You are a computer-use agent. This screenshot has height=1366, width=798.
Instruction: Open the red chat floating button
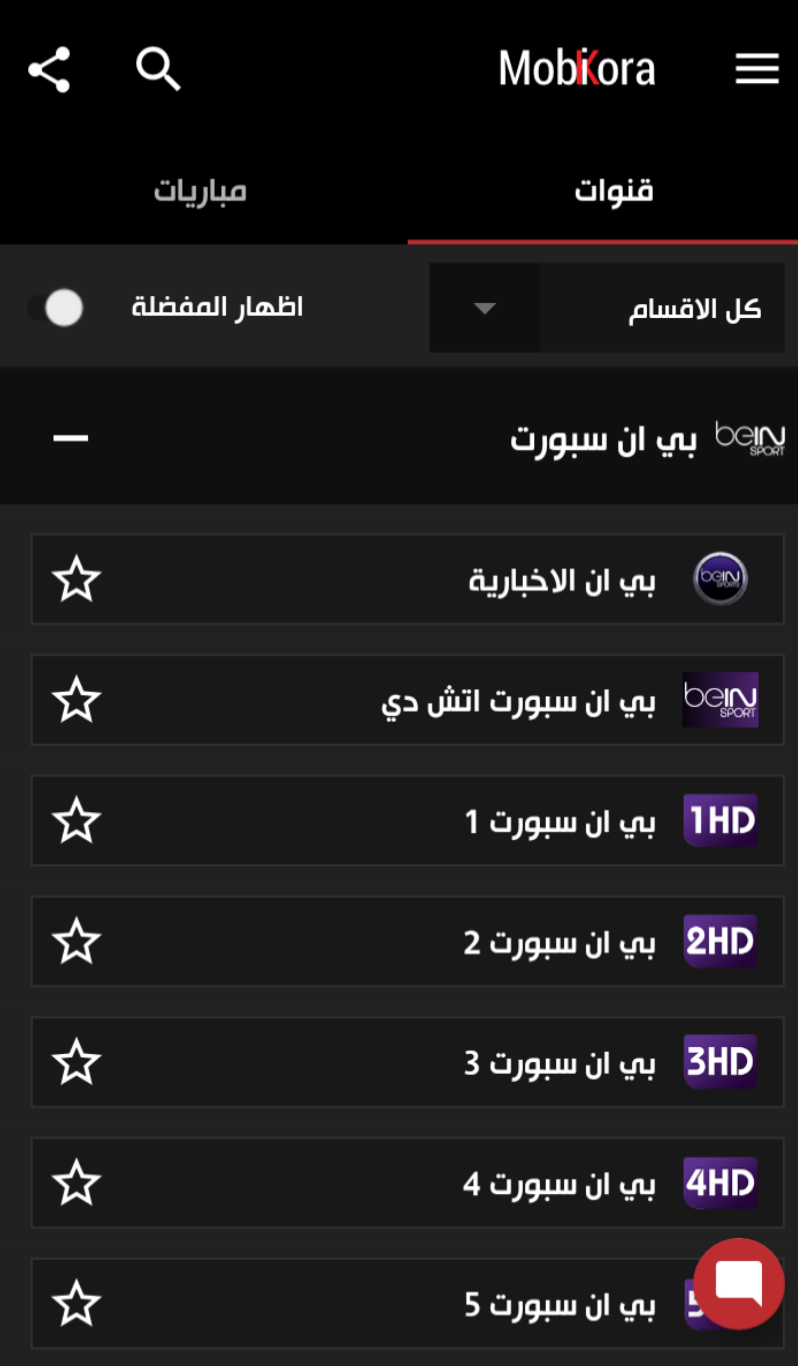[738, 1284]
